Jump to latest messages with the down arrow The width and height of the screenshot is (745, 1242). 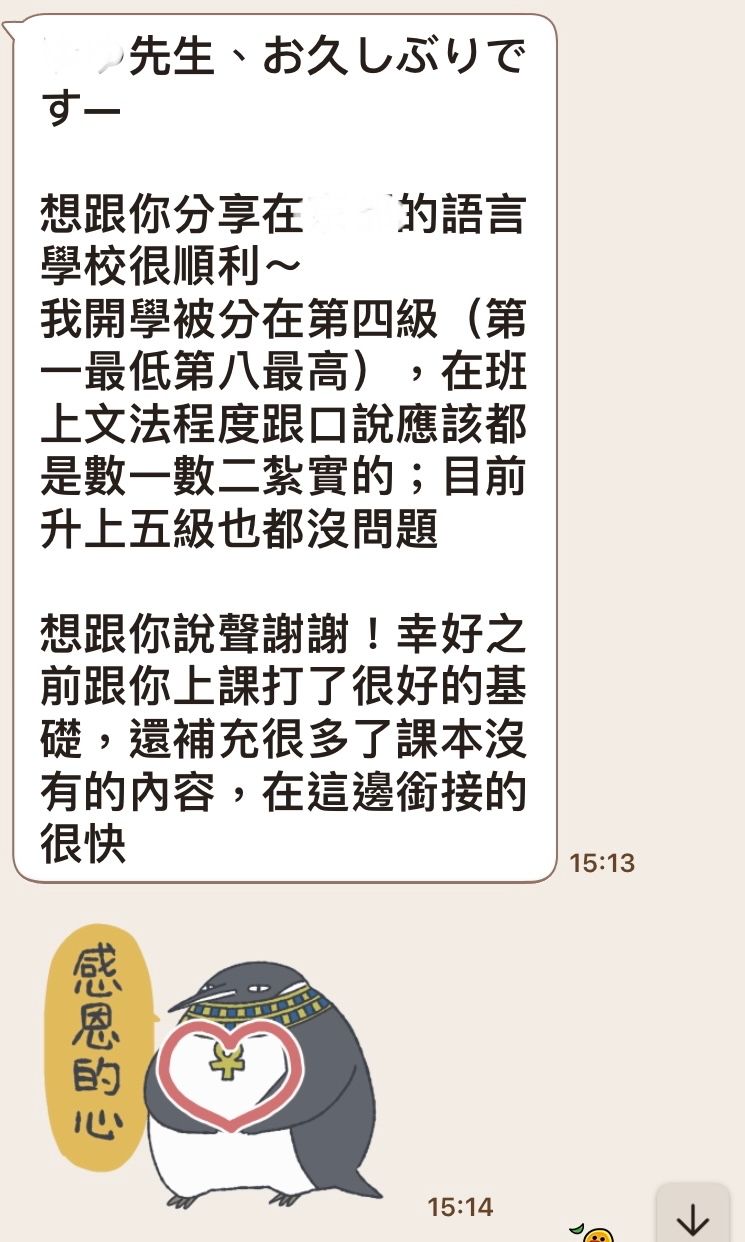(692, 1217)
